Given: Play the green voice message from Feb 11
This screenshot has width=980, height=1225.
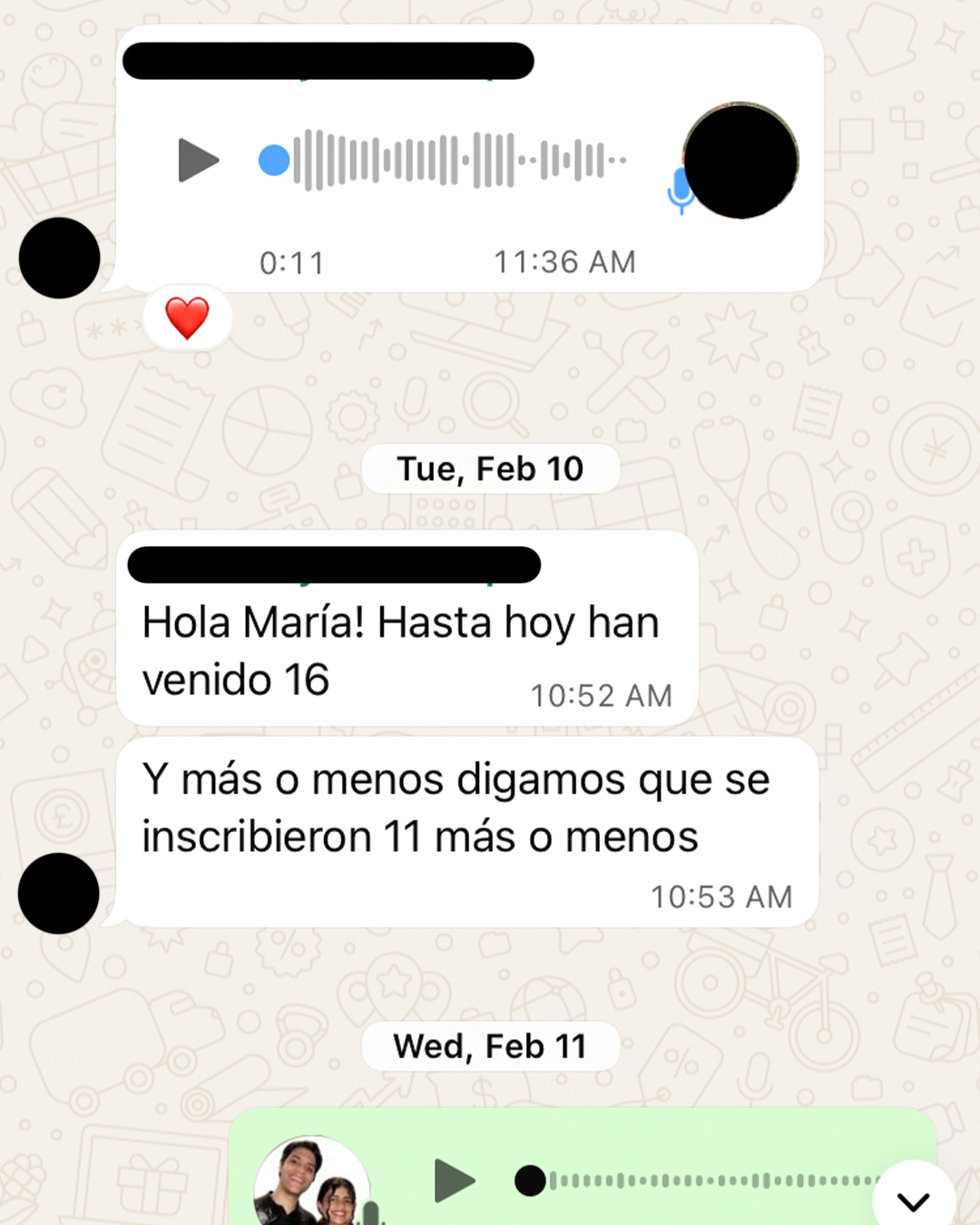Looking at the screenshot, I should pos(454,1181).
